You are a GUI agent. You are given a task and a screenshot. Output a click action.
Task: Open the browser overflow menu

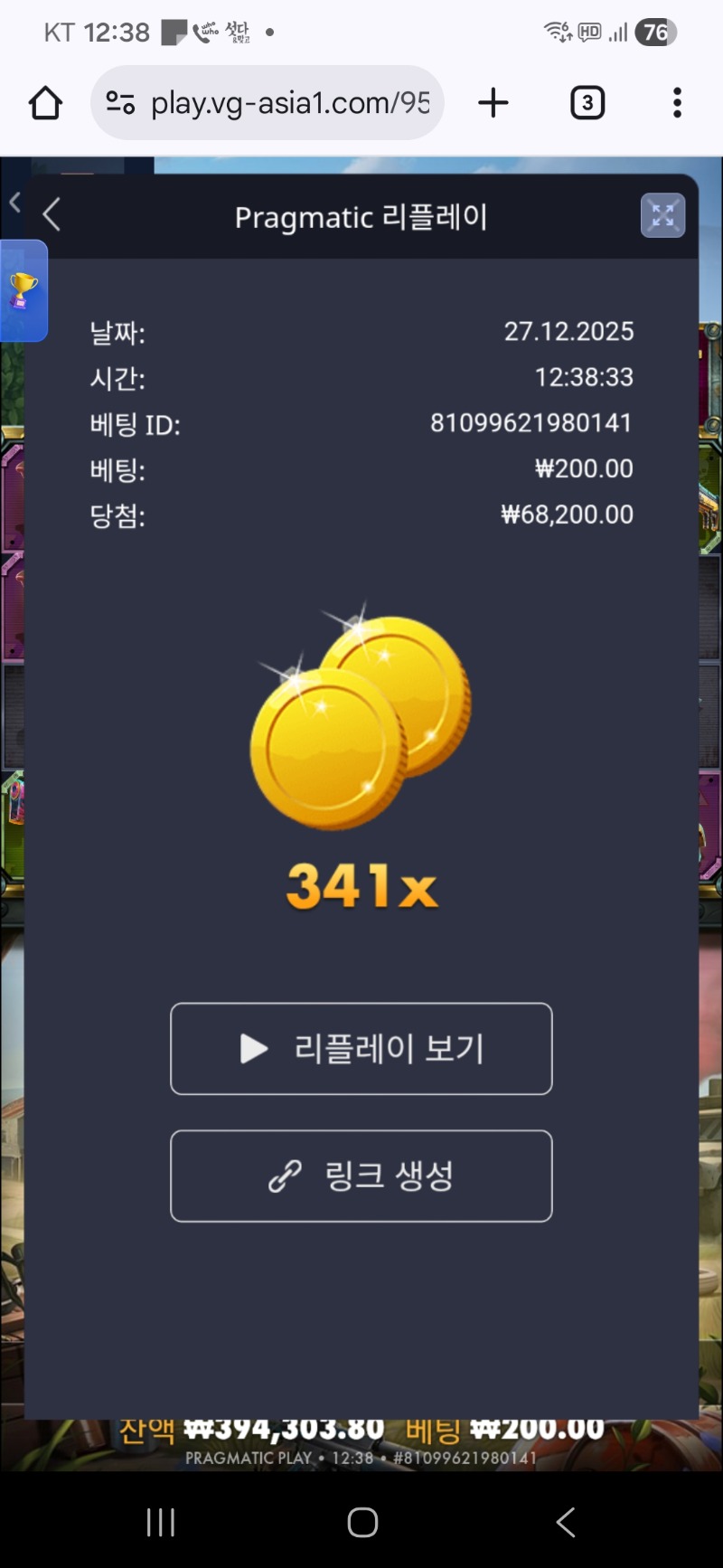677,103
